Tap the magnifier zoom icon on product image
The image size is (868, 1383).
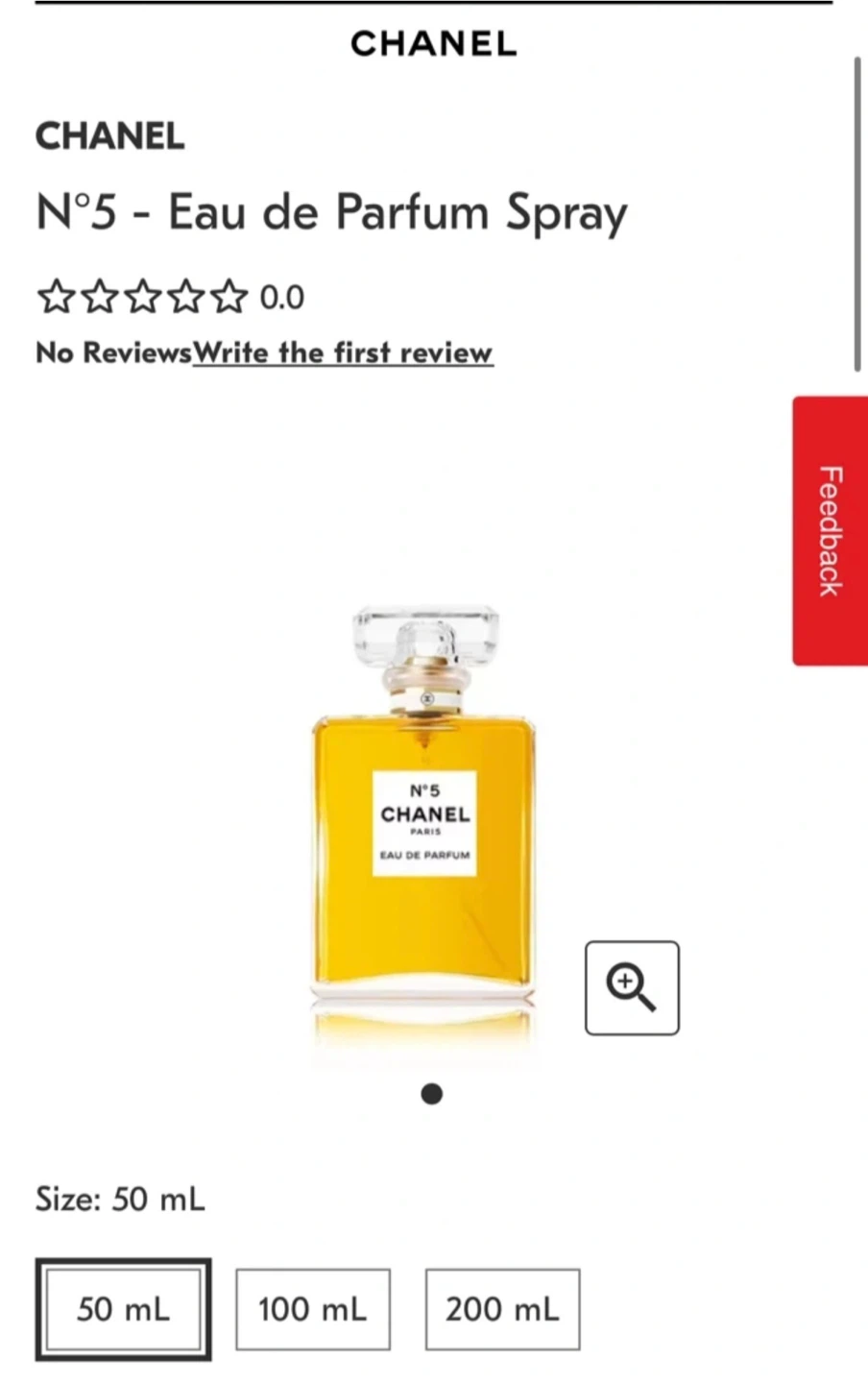click(x=632, y=988)
